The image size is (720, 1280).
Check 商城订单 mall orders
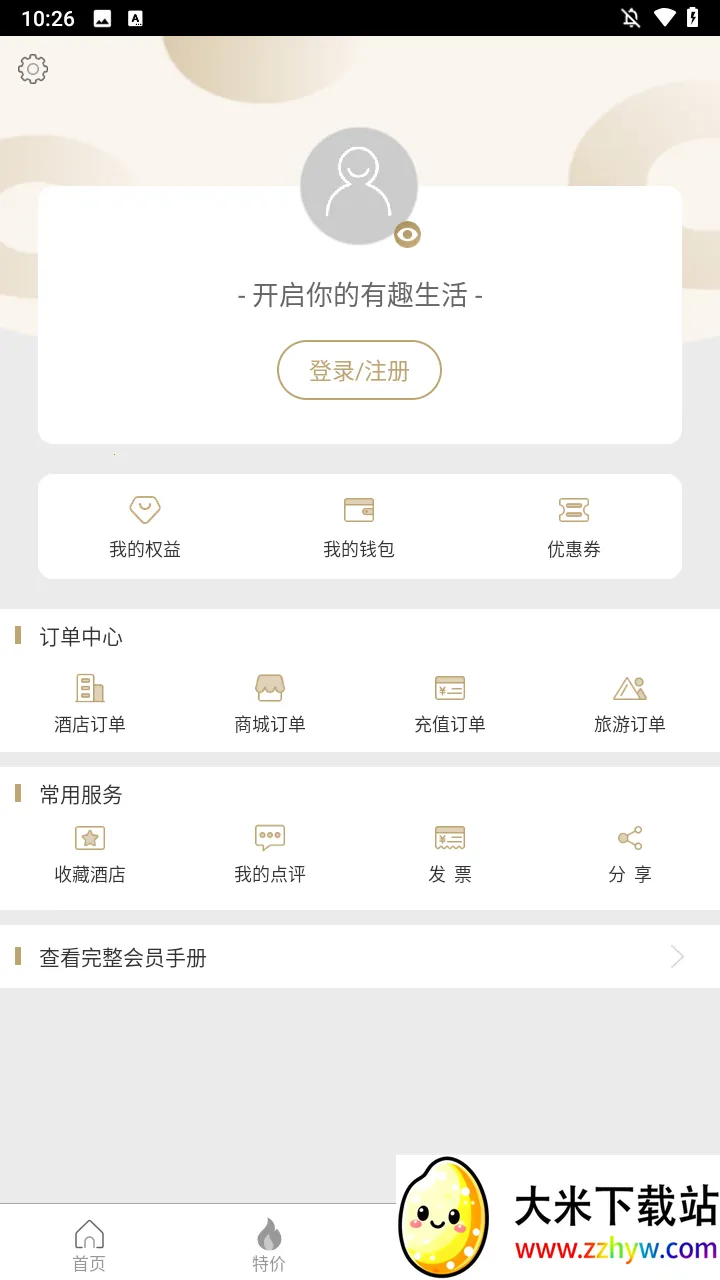(x=270, y=704)
